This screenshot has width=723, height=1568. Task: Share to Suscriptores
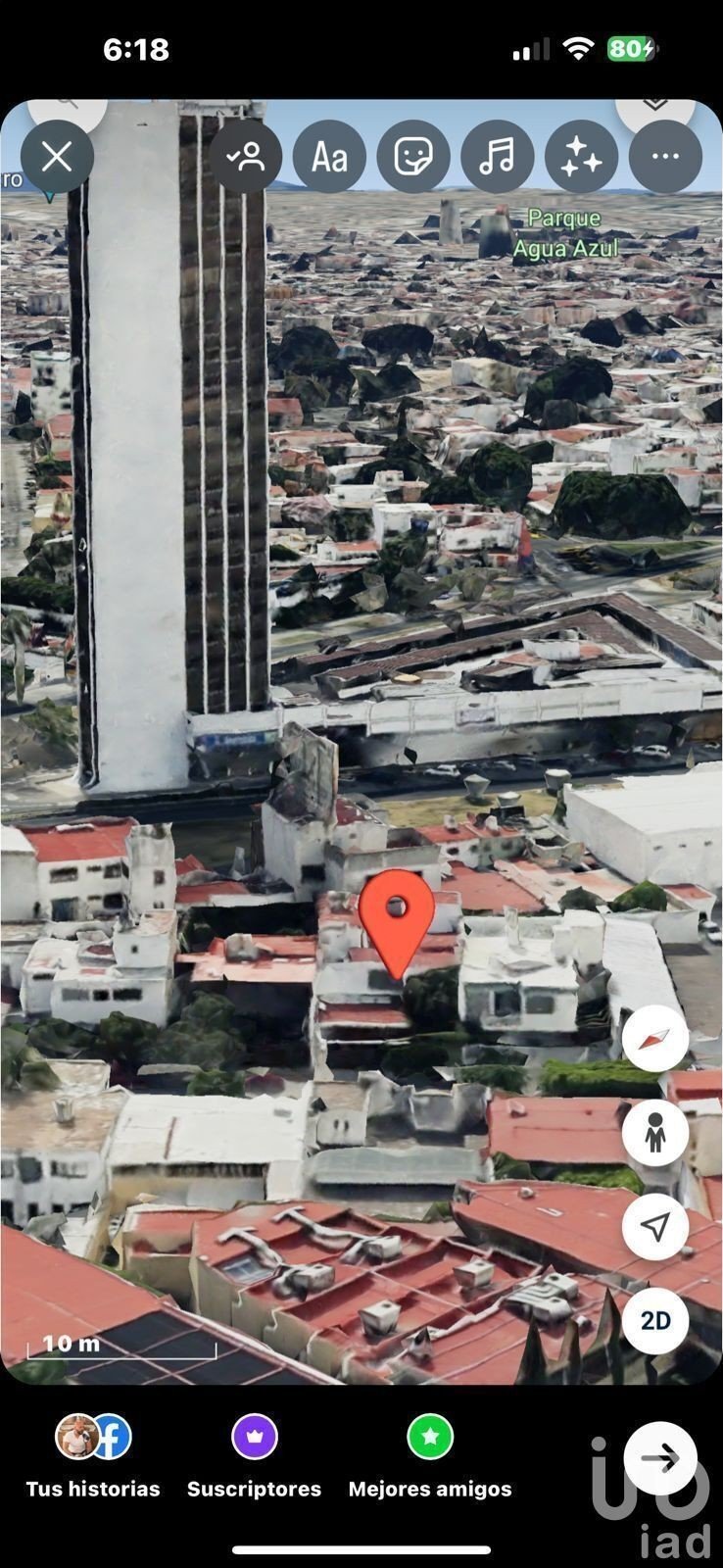(254, 1457)
